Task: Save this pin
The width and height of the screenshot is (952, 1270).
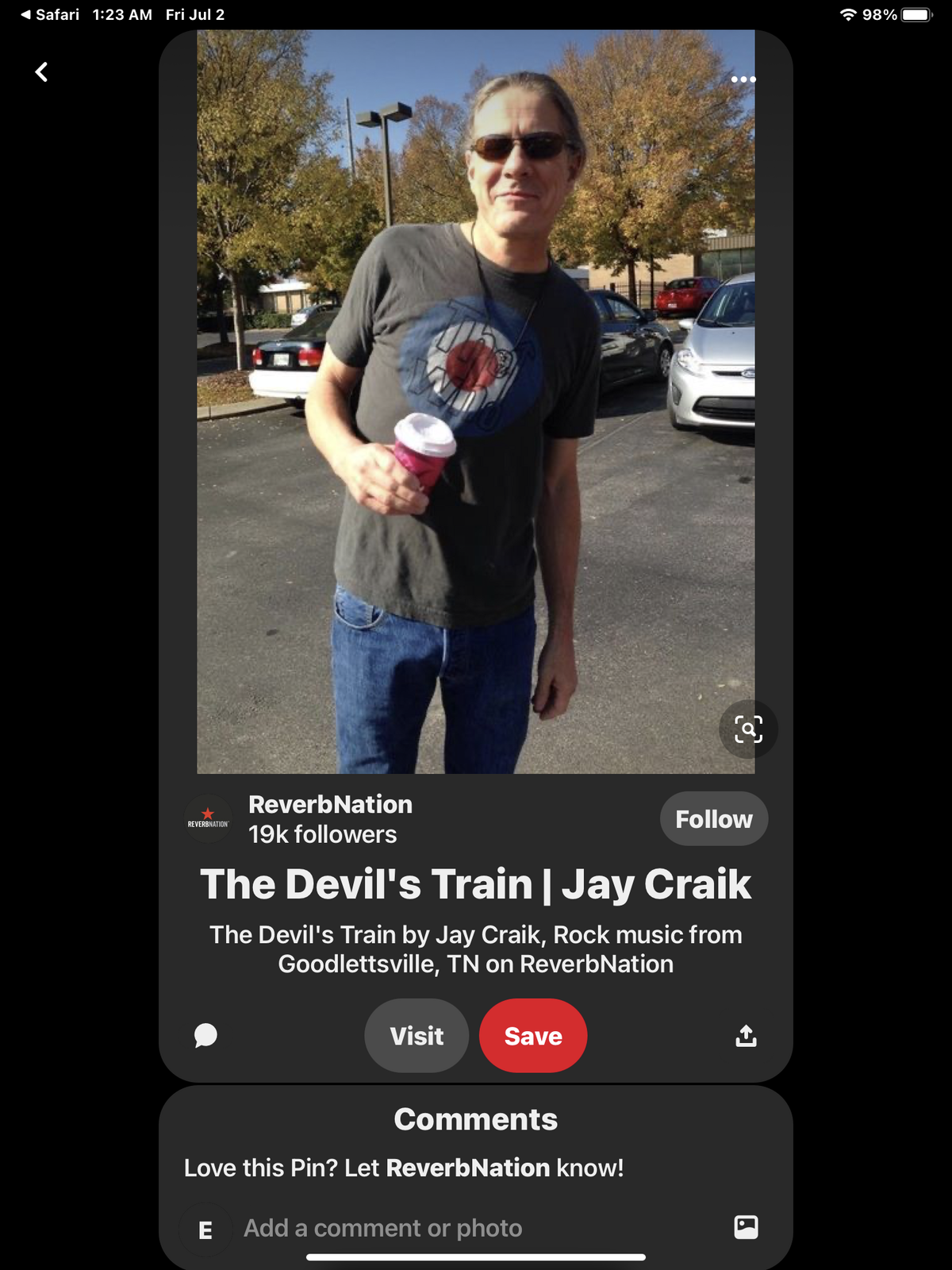Action: [533, 1035]
